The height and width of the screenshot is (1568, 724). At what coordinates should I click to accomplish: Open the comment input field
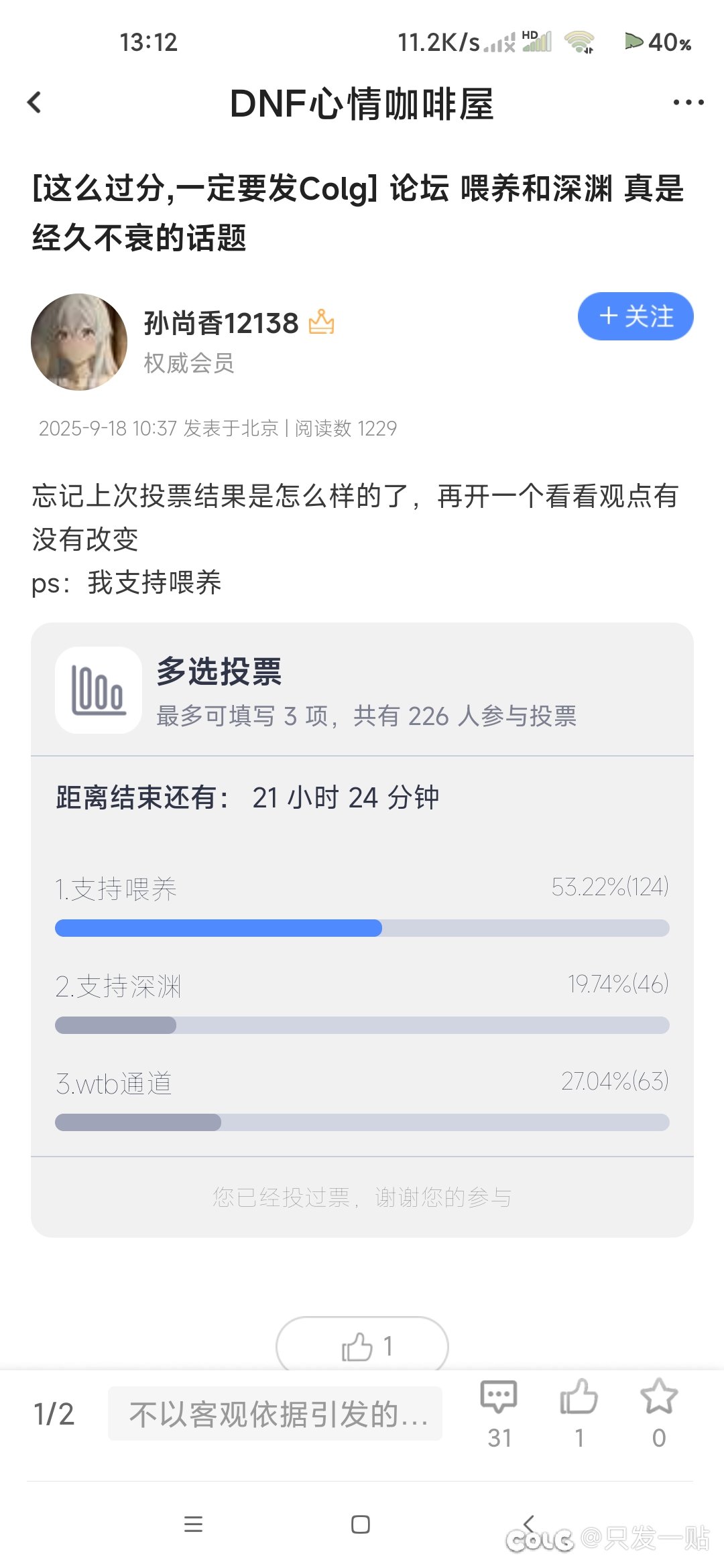[275, 1414]
